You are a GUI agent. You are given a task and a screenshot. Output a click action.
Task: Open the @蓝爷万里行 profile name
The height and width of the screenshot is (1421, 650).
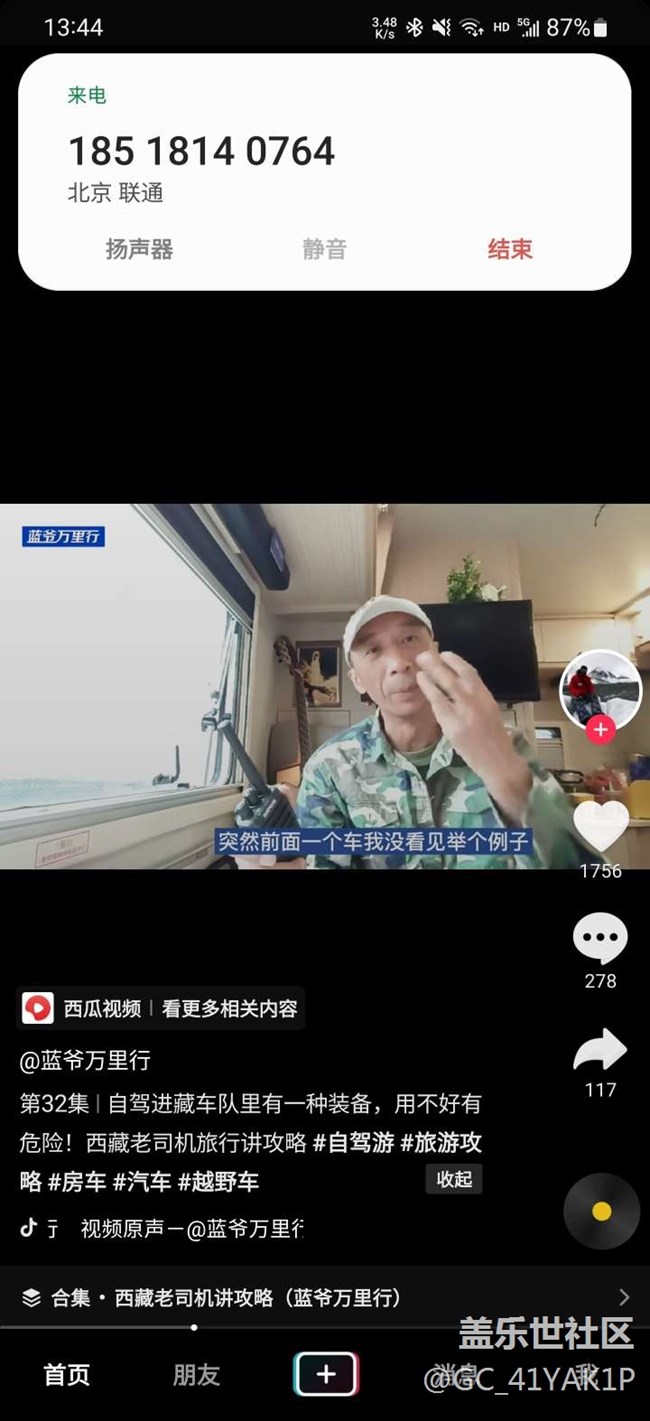click(86, 1060)
